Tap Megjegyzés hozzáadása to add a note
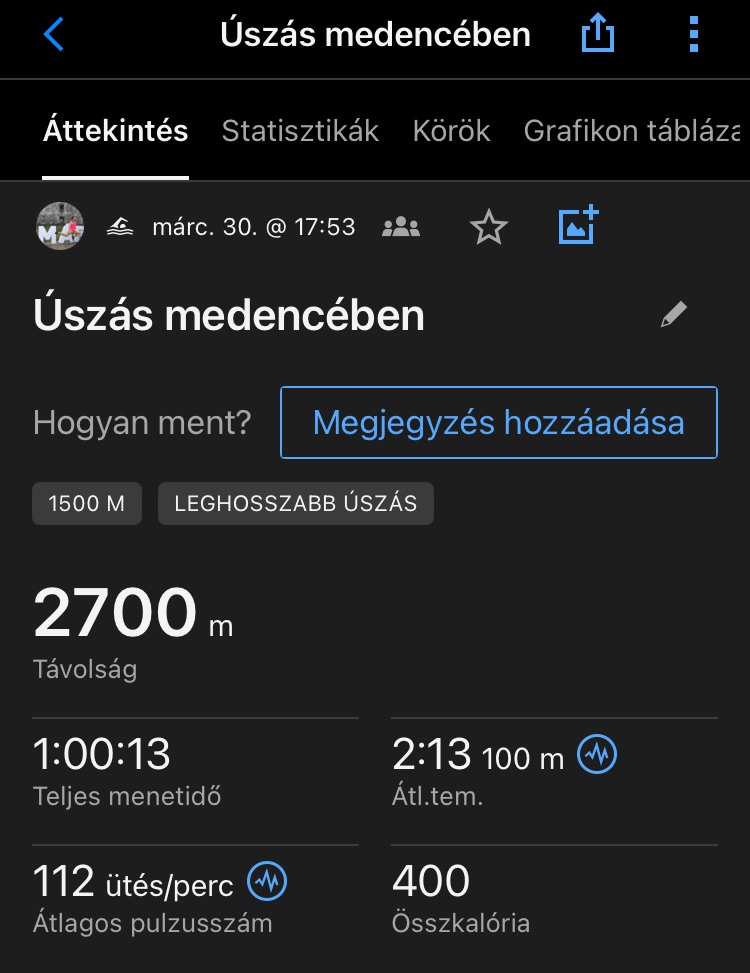This screenshot has height=973, width=750. coord(498,422)
